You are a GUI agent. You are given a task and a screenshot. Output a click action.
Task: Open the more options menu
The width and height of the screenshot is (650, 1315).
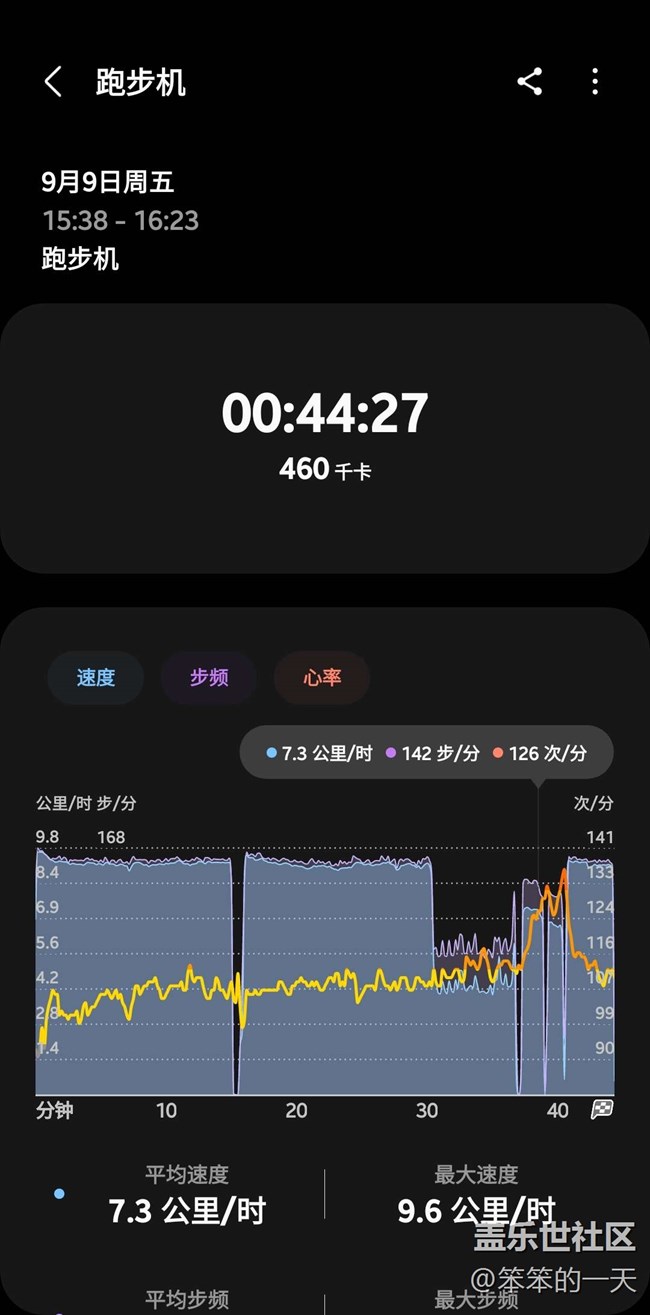point(595,82)
